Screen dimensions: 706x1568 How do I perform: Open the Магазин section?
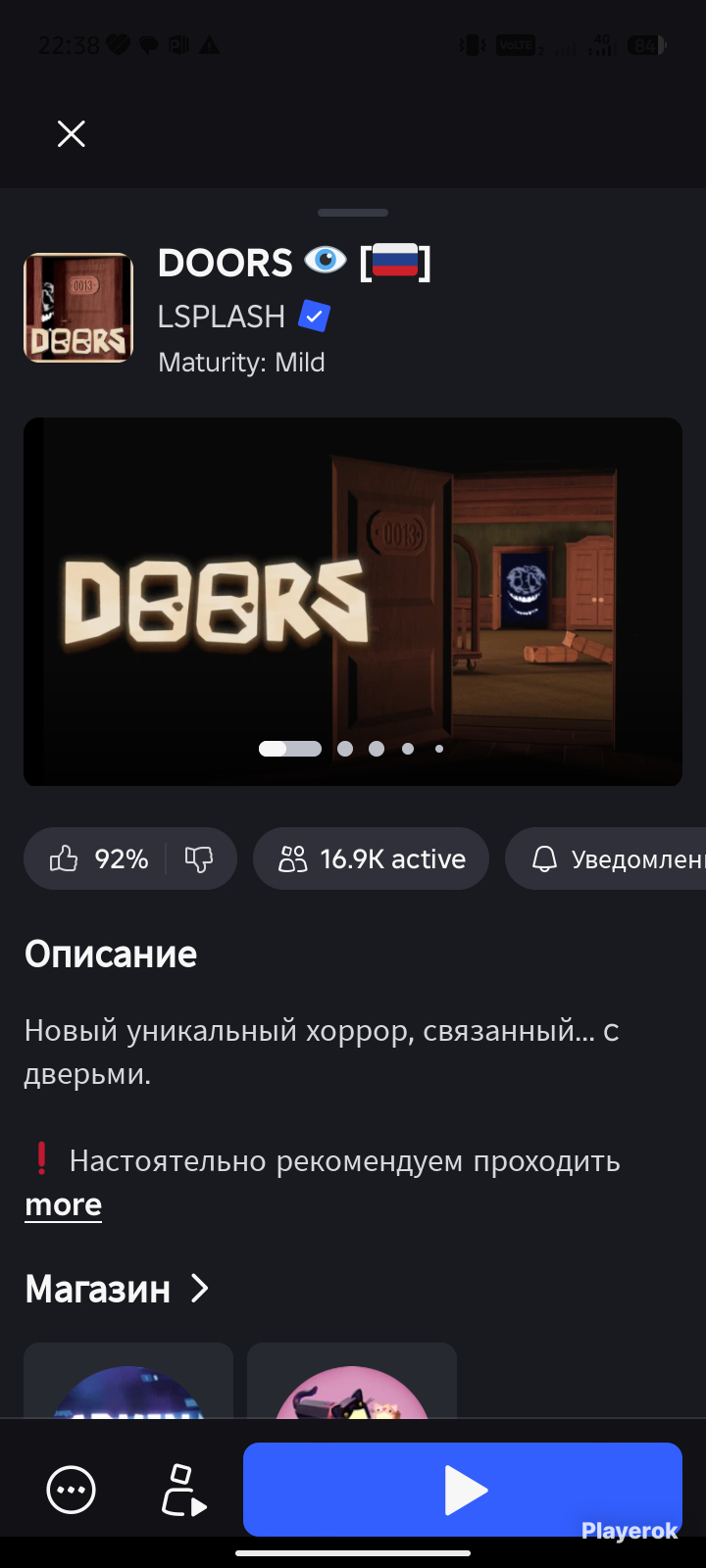click(118, 1289)
